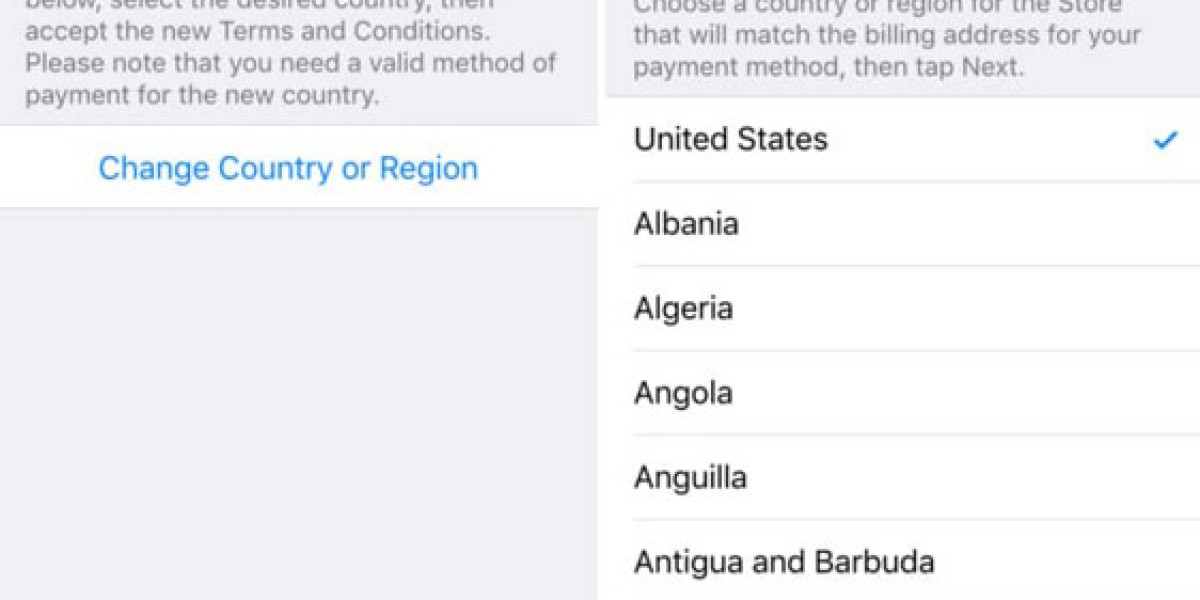1200x600 pixels.
Task: Select Antigua and Barbuda
Action: 784,562
